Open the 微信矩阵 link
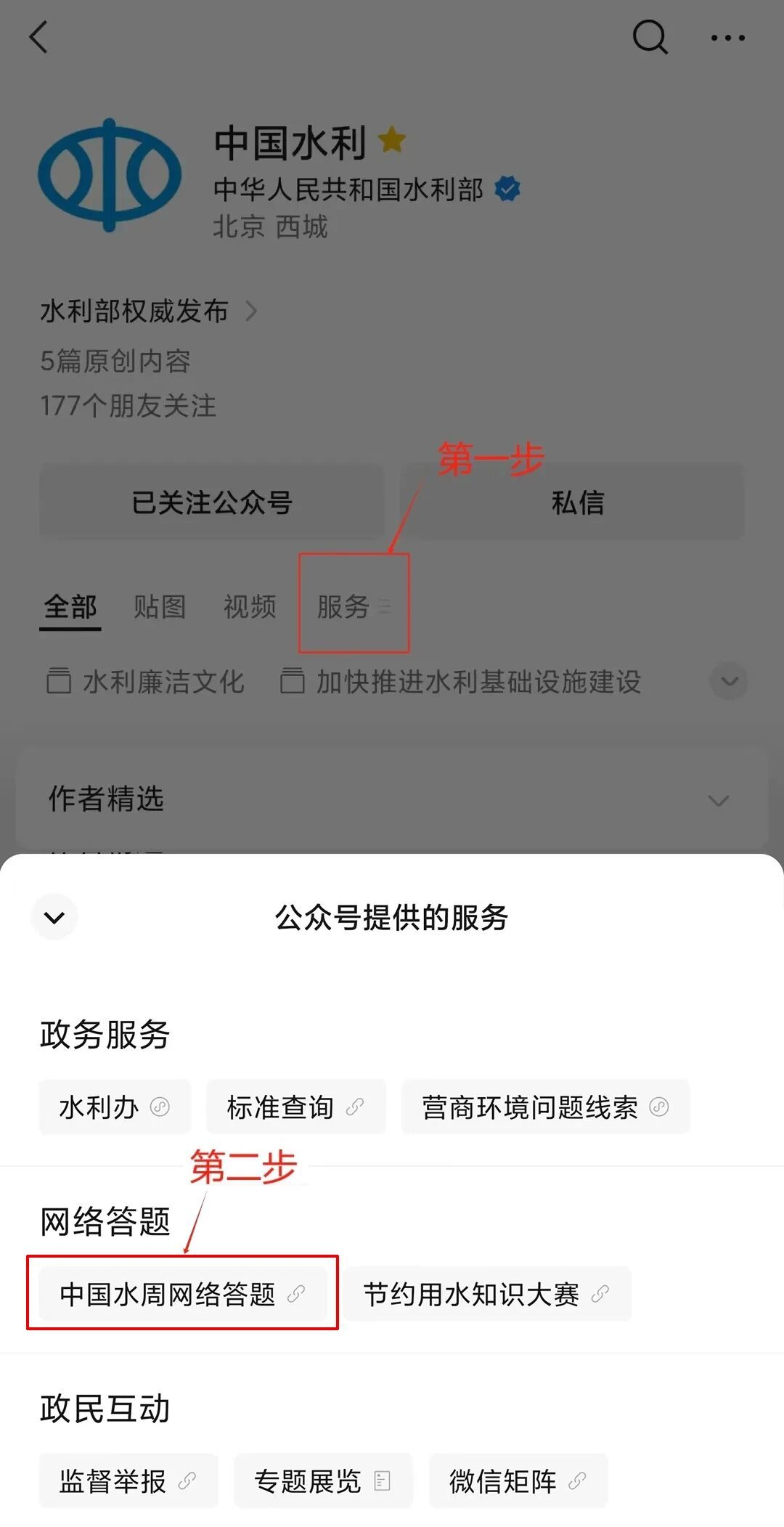 tap(518, 1481)
